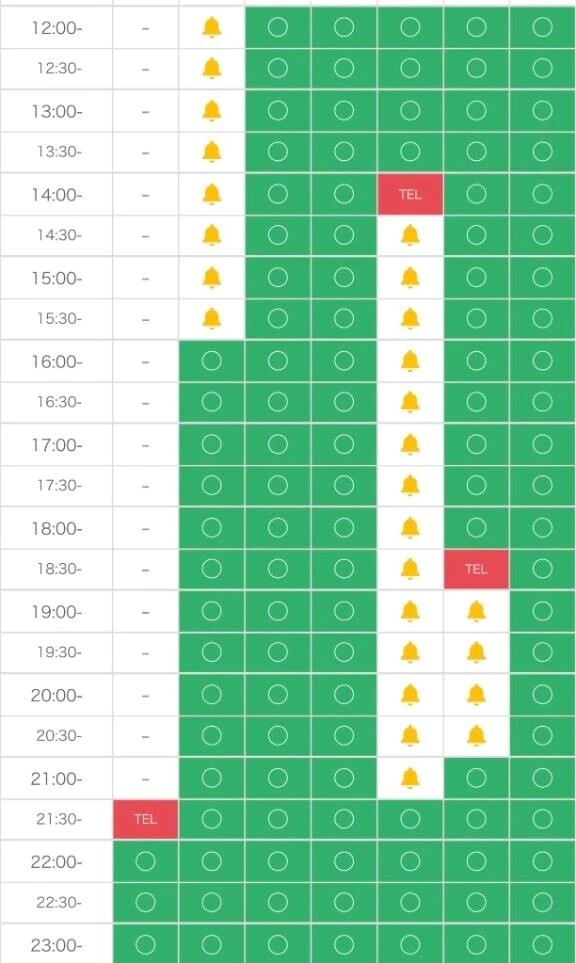576x963 pixels.
Task: Tap the bell in the 13:30 row
Action: (x=212, y=151)
